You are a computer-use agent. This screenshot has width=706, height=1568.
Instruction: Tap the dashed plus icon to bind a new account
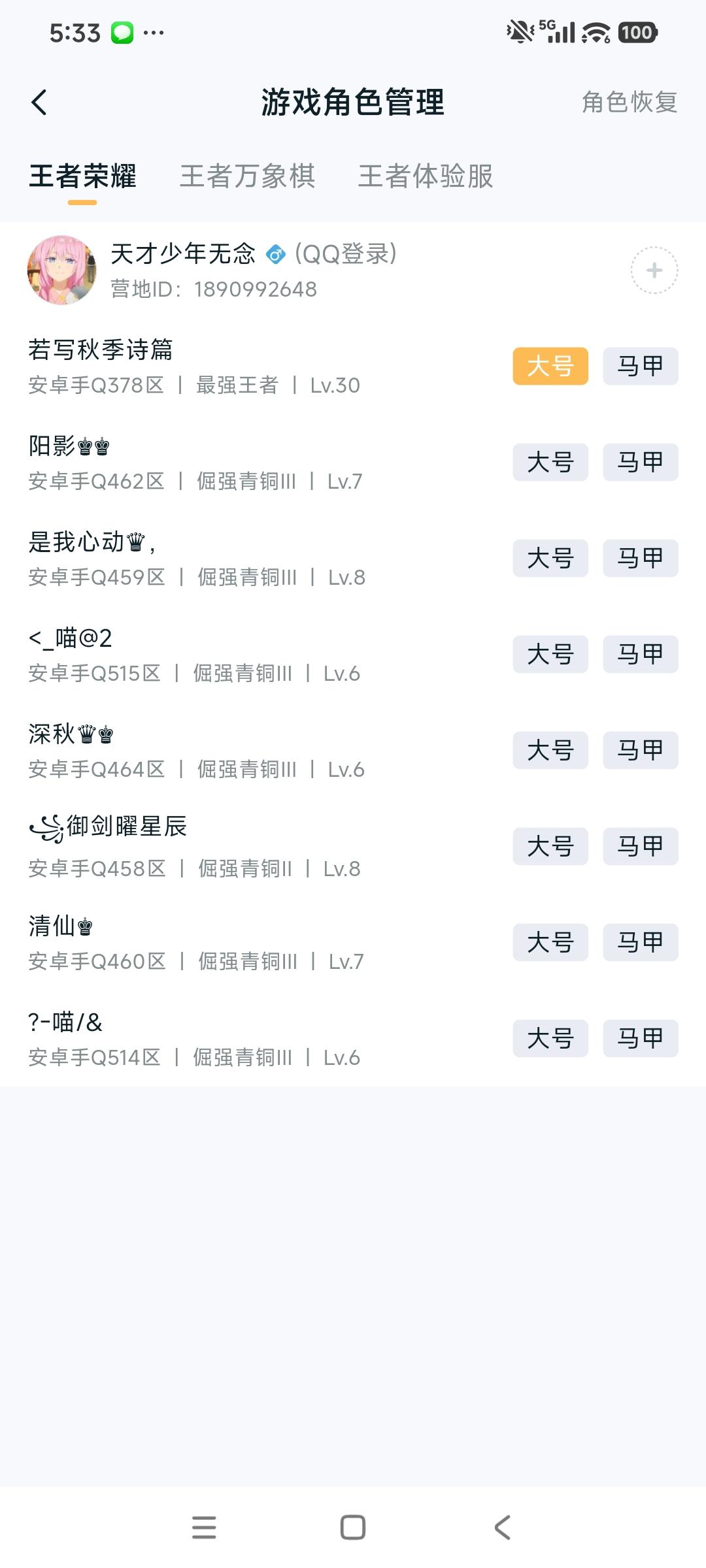point(653,269)
